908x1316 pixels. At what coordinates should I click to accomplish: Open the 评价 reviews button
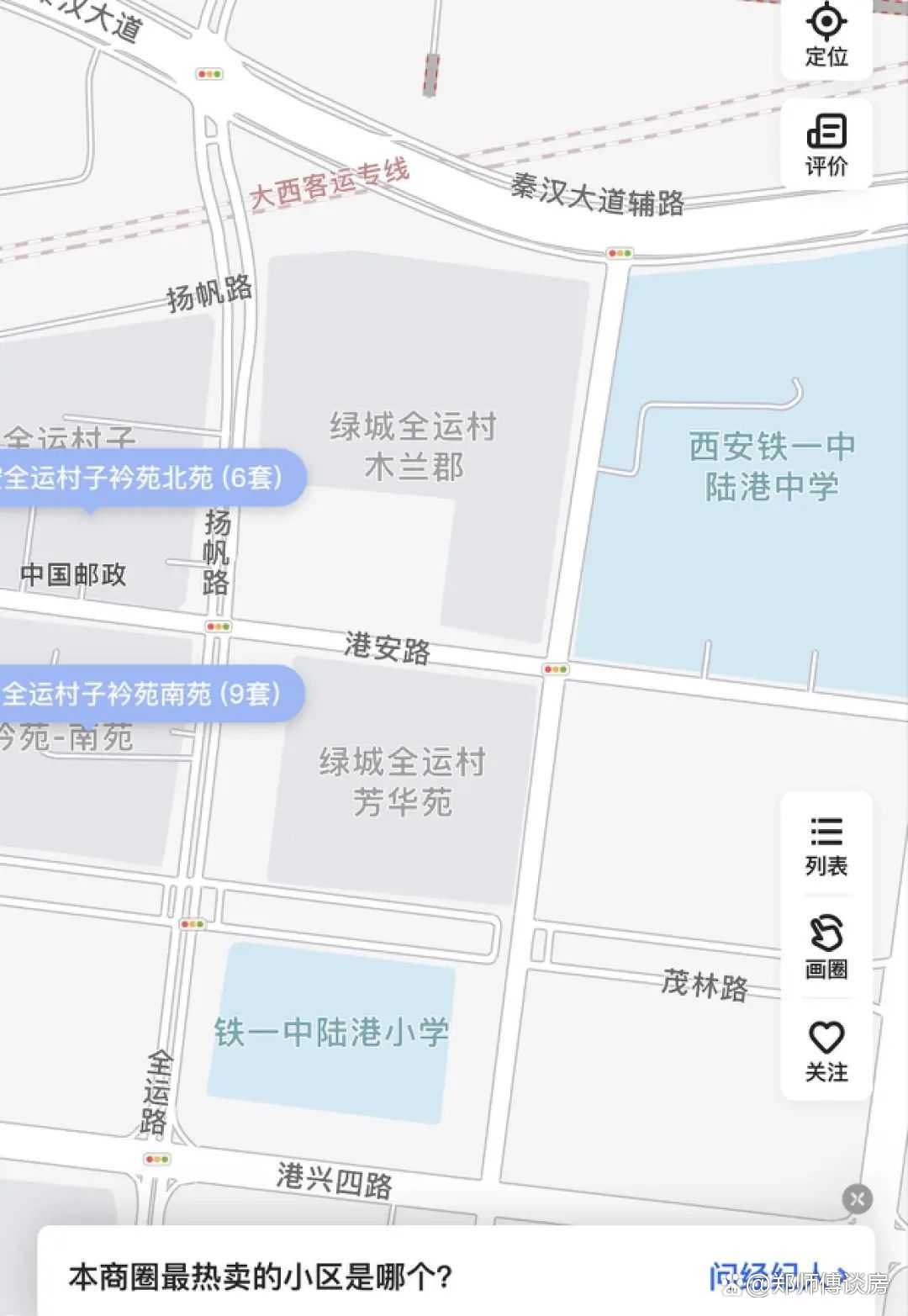pos(826,145)
